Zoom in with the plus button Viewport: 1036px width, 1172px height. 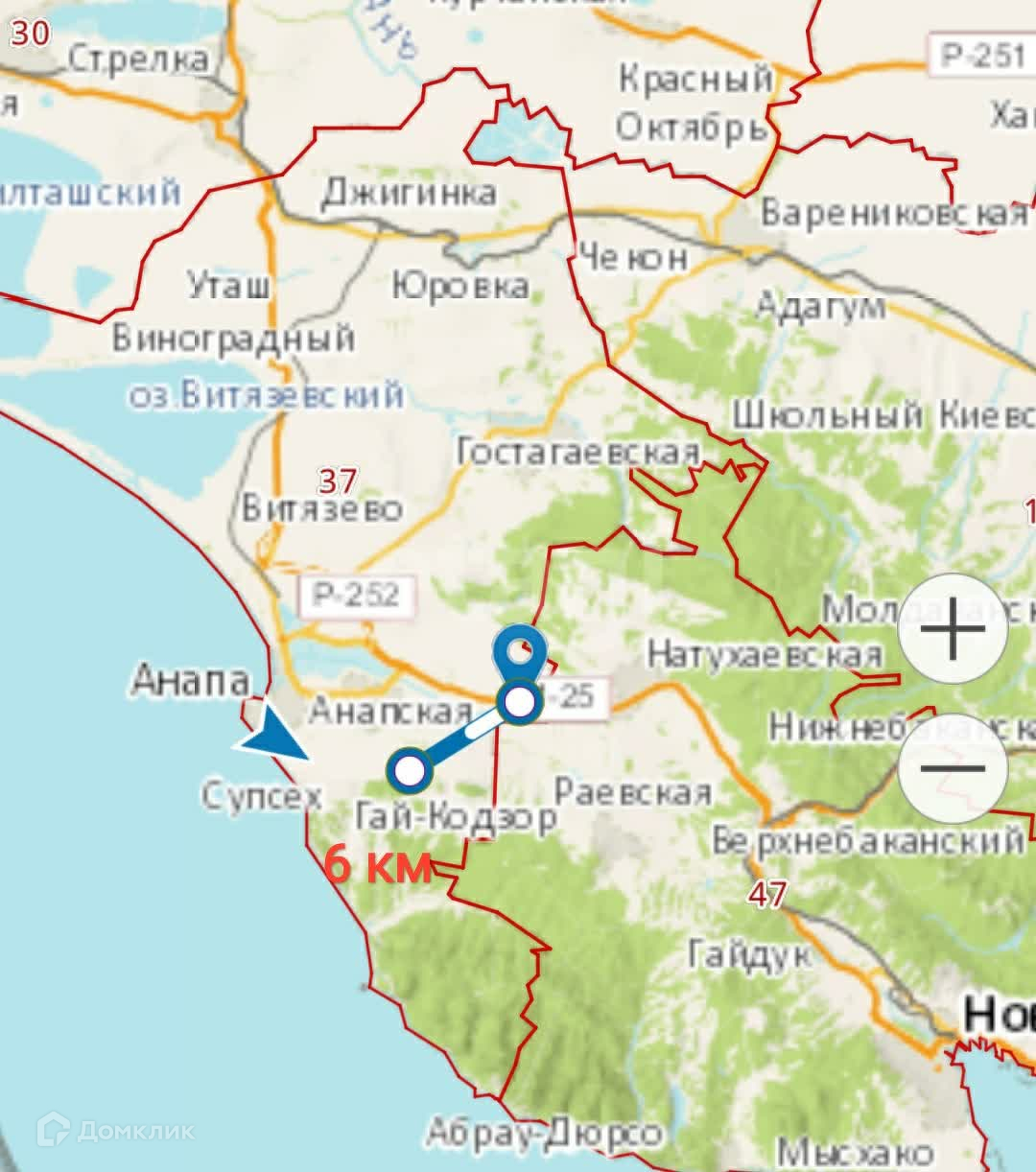click(x=953, y=629)
